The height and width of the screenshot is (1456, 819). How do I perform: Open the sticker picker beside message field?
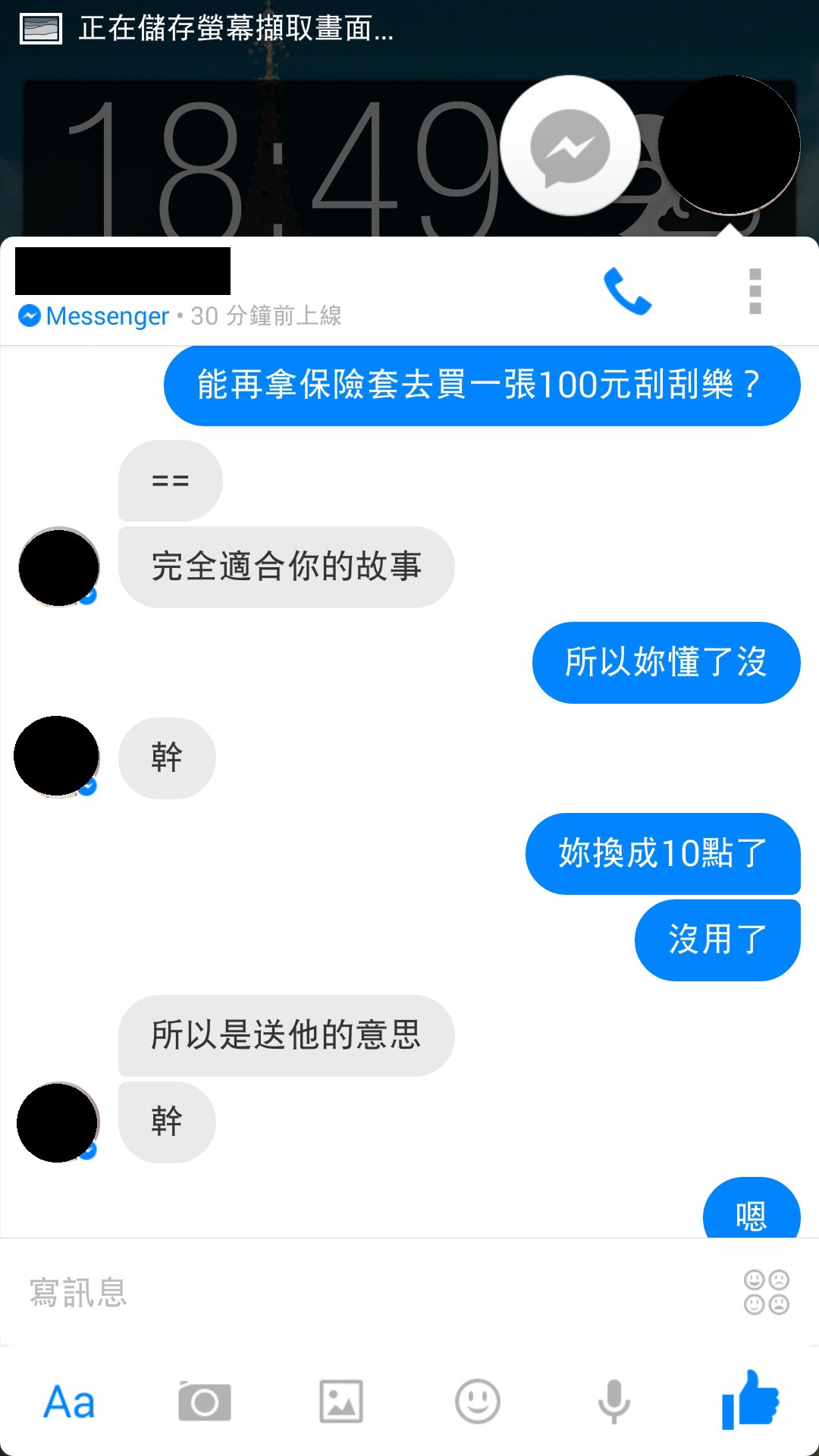[766, 1292]
